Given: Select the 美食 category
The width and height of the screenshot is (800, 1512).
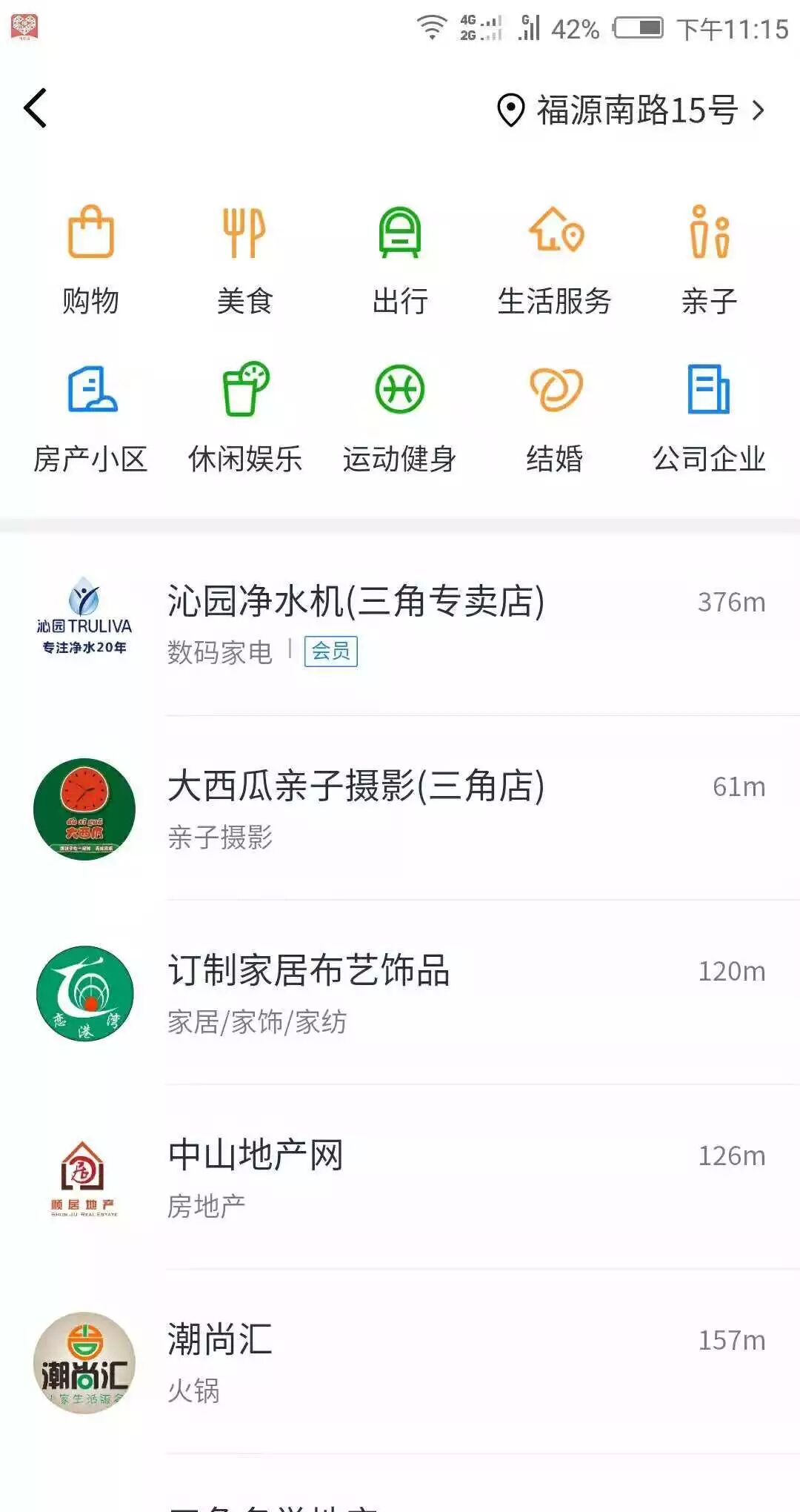Looking at the screenshot, I should click(x=245, y=261).
